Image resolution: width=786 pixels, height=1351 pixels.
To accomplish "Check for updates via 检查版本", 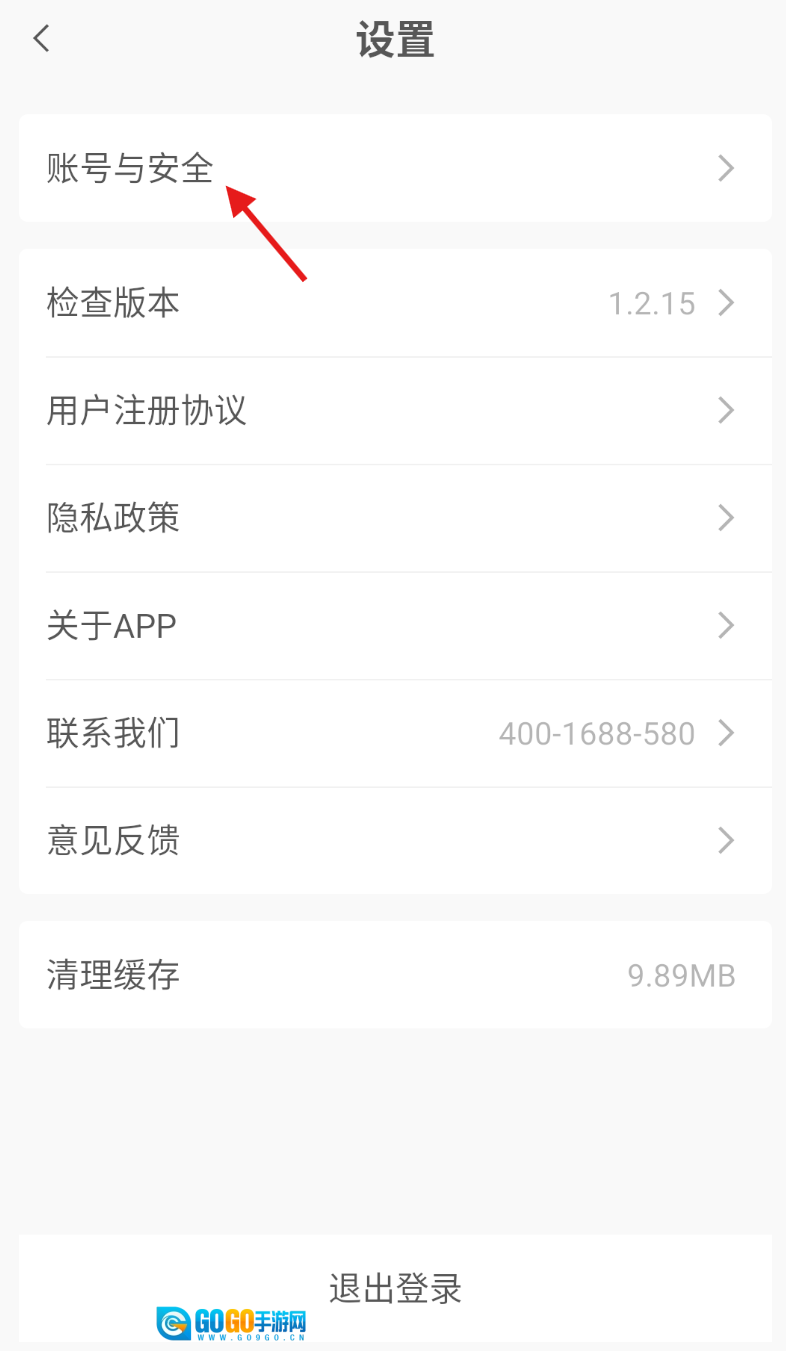I will [394, 303].
